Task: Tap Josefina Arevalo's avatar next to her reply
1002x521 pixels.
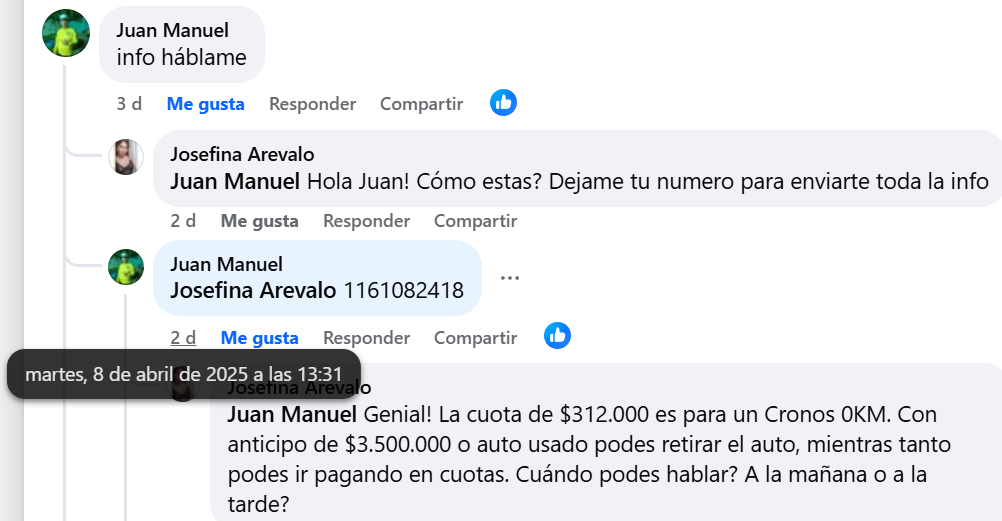Action: coord(126,157)
